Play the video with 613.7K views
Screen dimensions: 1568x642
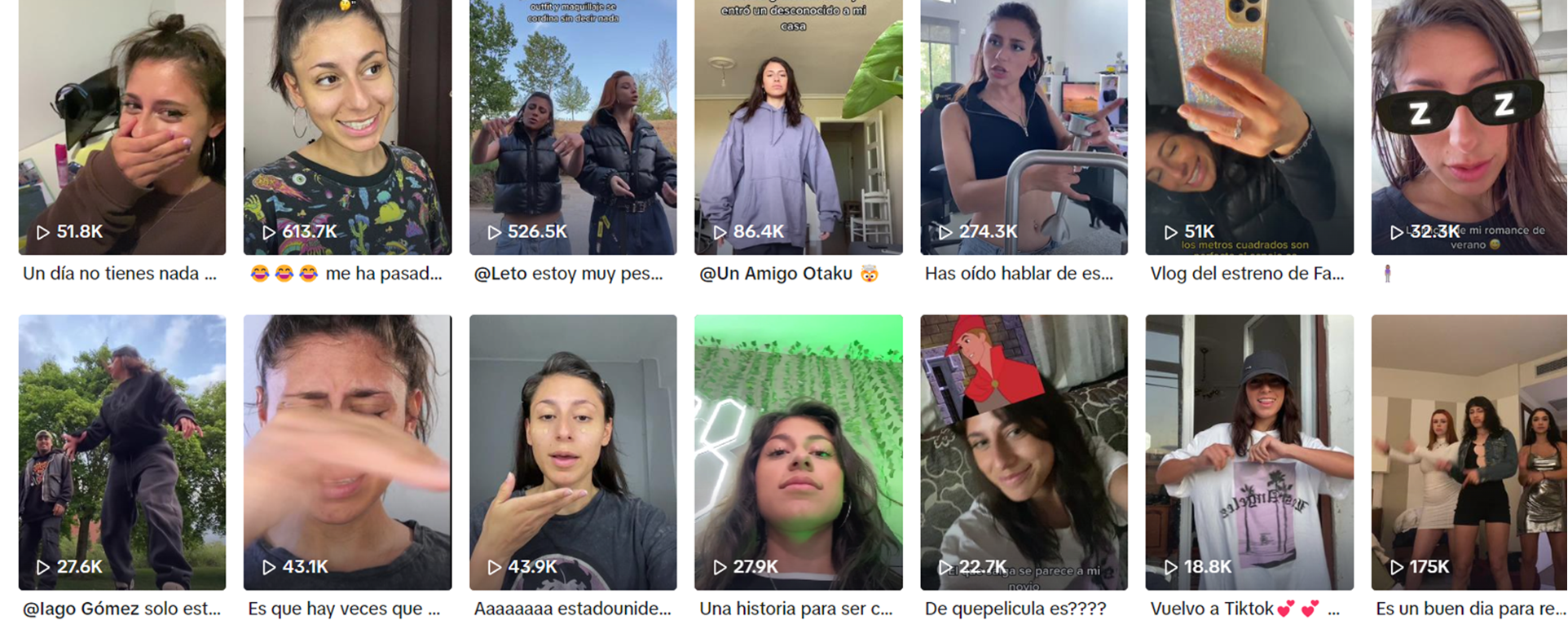pyautogui.click(x=347, y=126)
